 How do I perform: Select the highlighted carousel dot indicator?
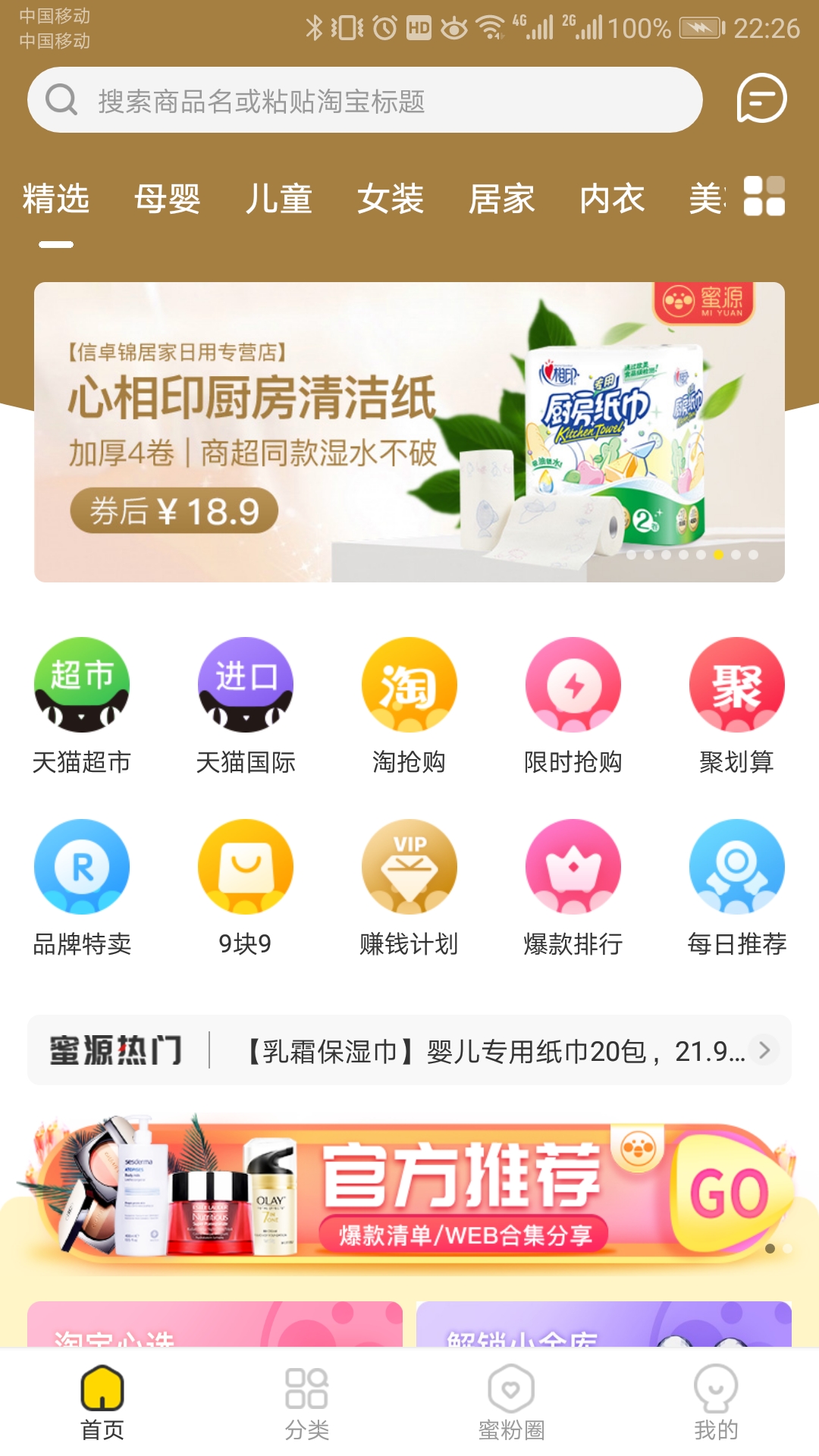[x=718, y=556]
